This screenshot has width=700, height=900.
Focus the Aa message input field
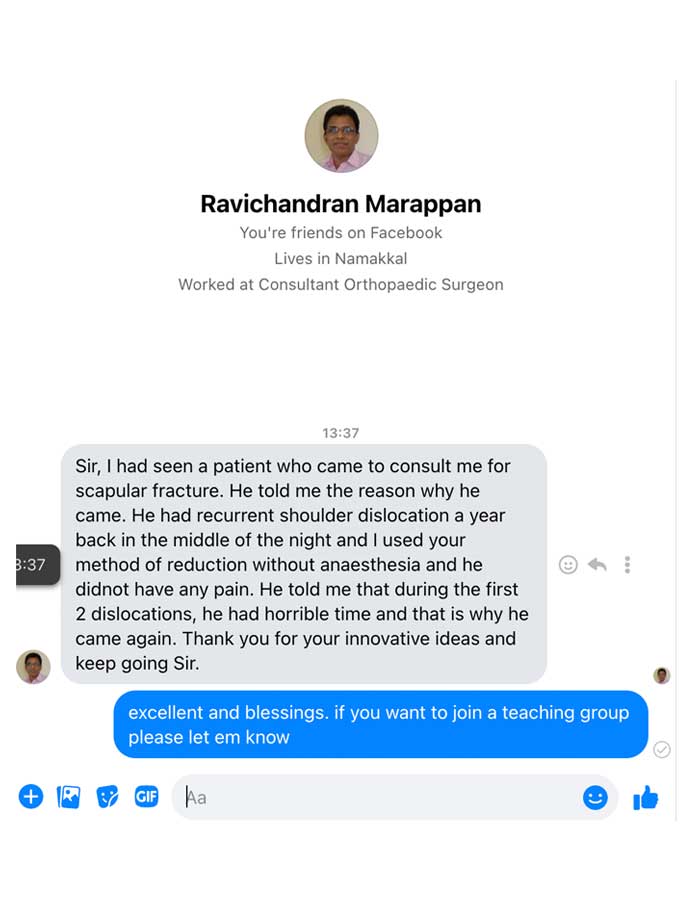380,797
